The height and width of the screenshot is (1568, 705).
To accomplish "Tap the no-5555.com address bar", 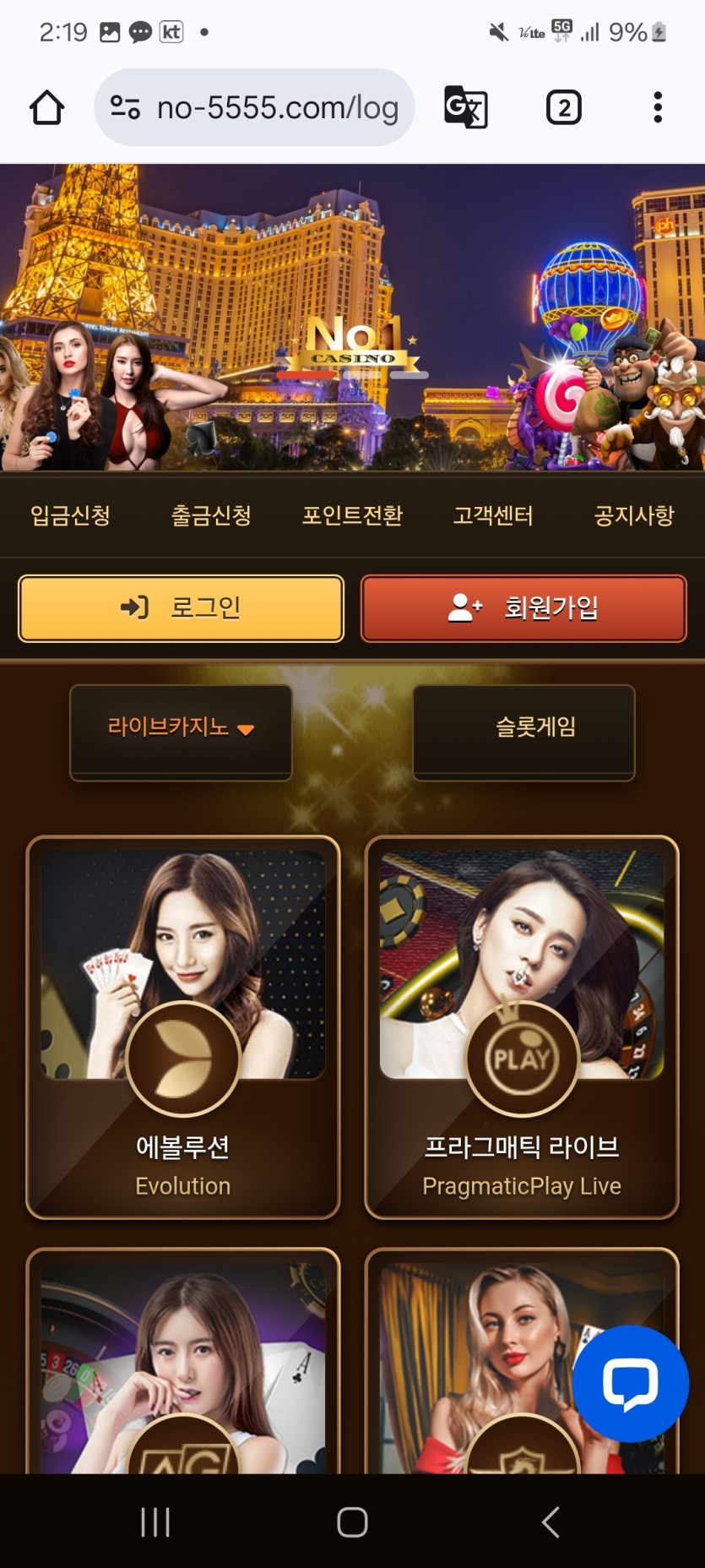I will [256, 108].
